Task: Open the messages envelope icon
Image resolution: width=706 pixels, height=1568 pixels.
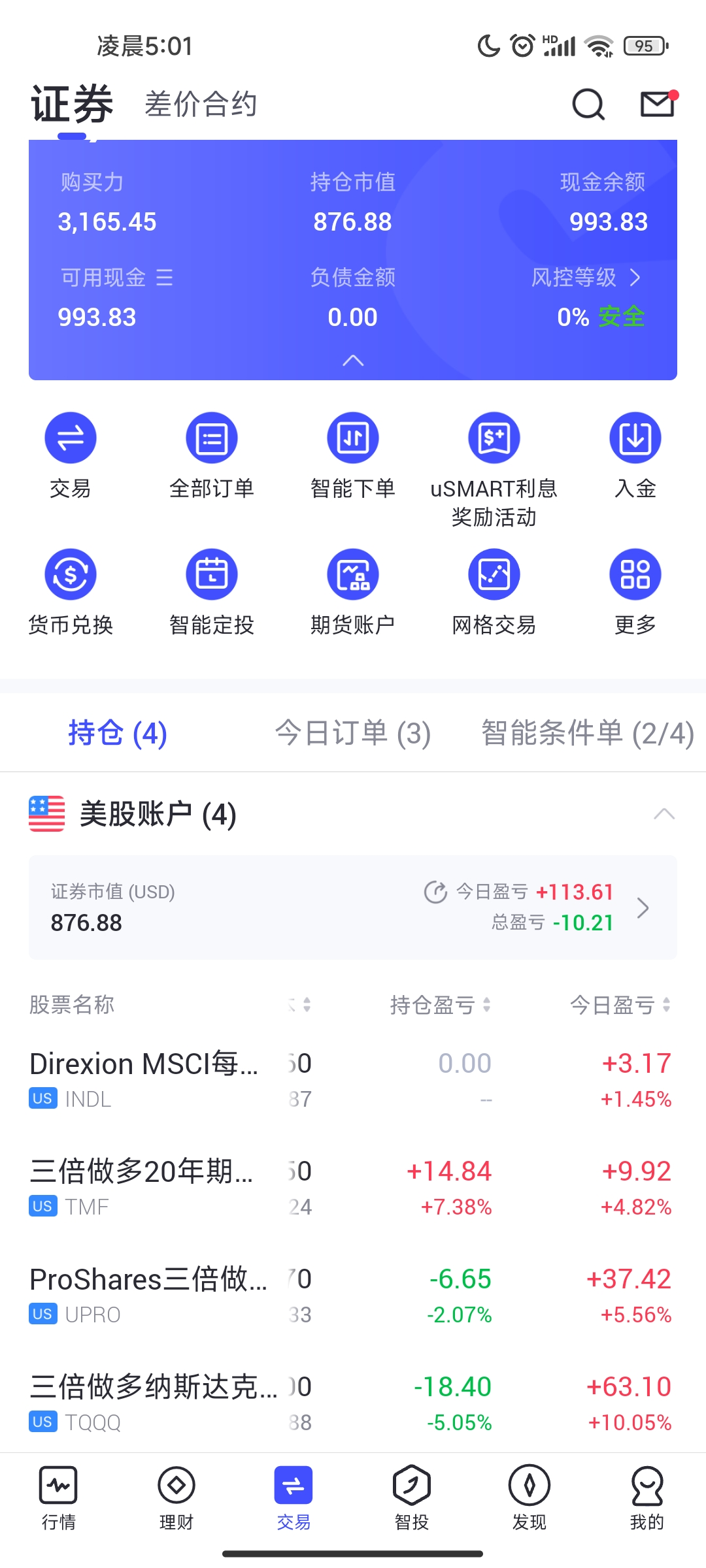Action: click(x=657, y=105)
